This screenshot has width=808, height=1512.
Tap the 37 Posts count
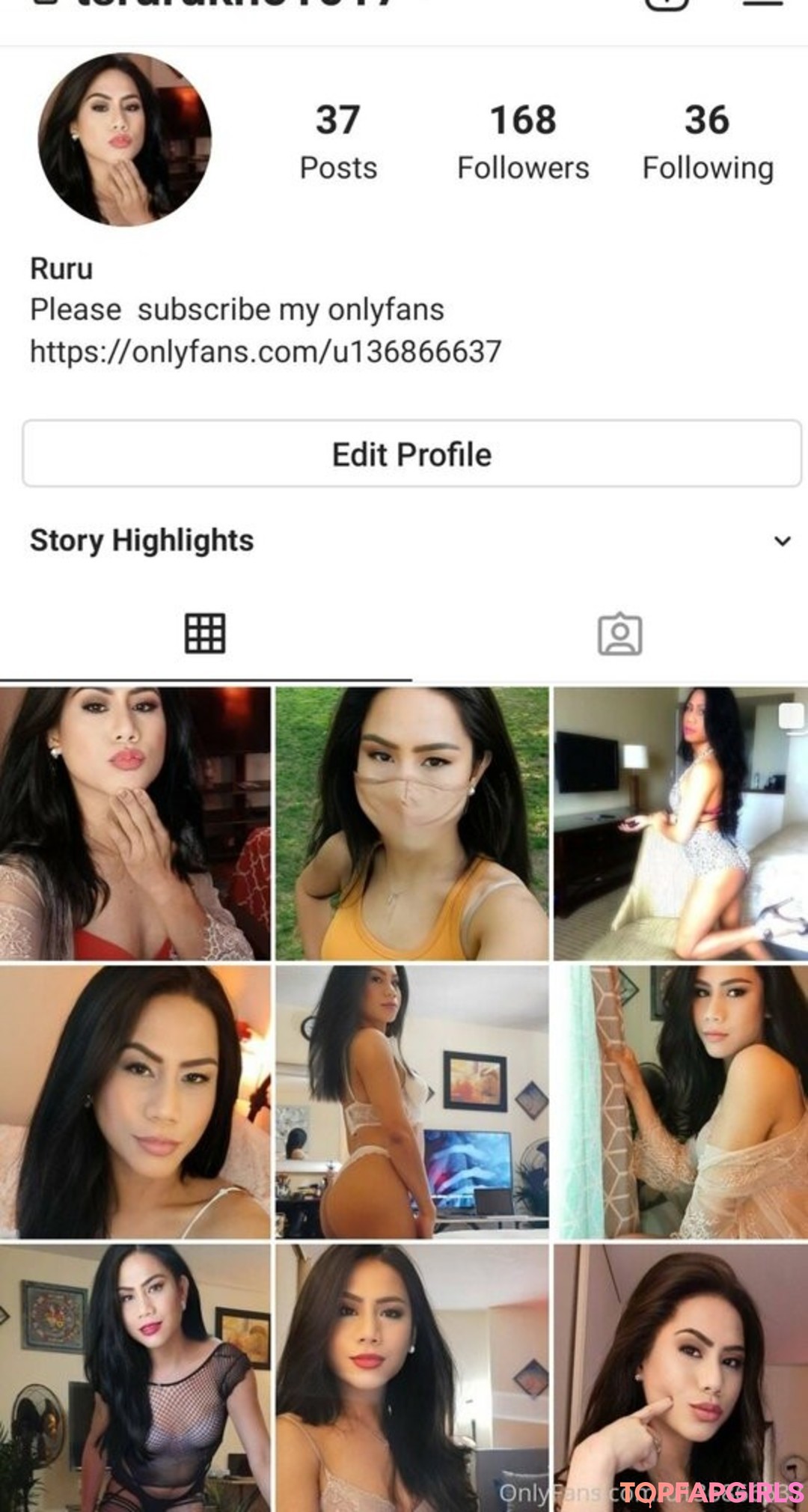coord(338,142)
